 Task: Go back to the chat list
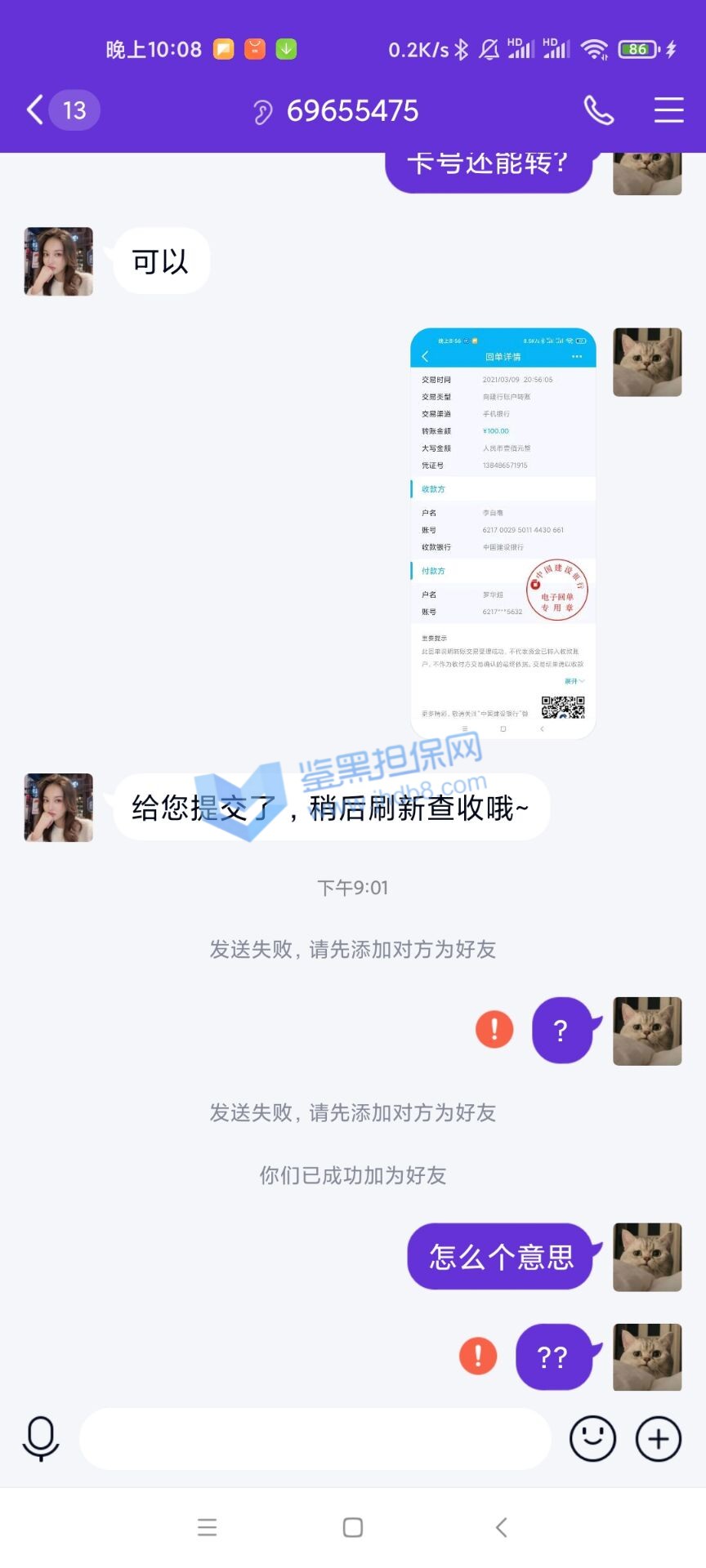37,110
